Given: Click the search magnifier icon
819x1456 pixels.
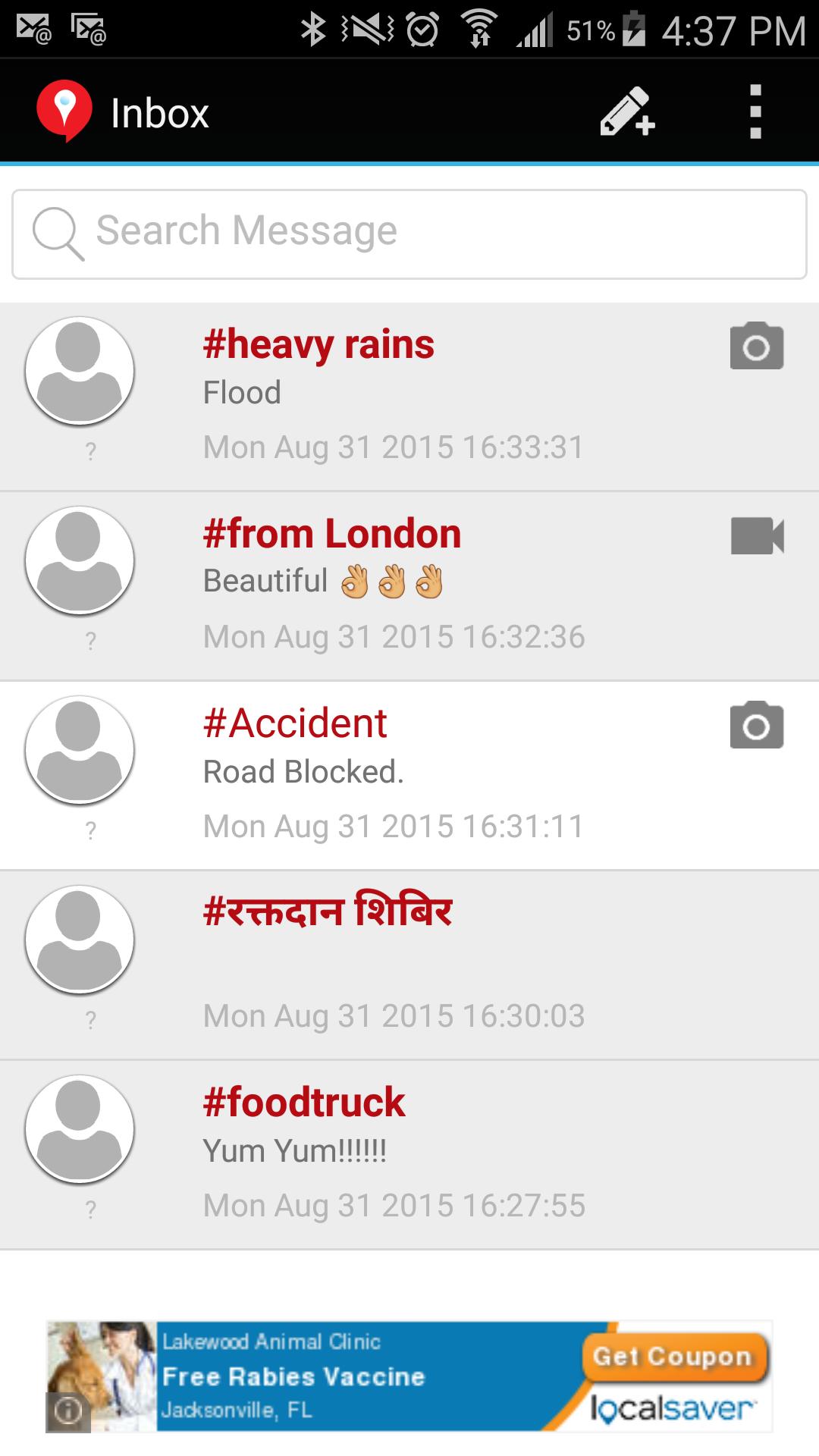Looking at the screenshot, I should click(58, 230).
